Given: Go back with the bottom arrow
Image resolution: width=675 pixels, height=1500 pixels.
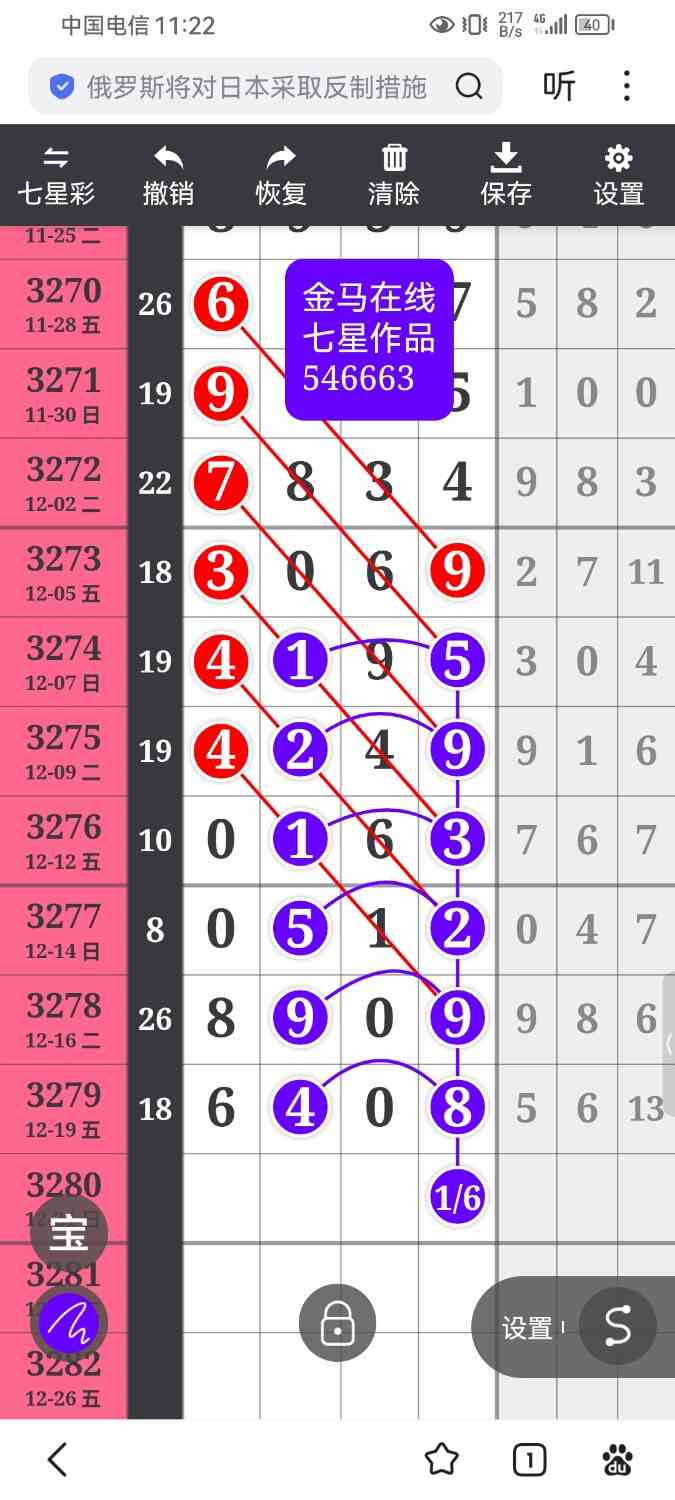Looking at the screenshot, I should [58, 1460].
